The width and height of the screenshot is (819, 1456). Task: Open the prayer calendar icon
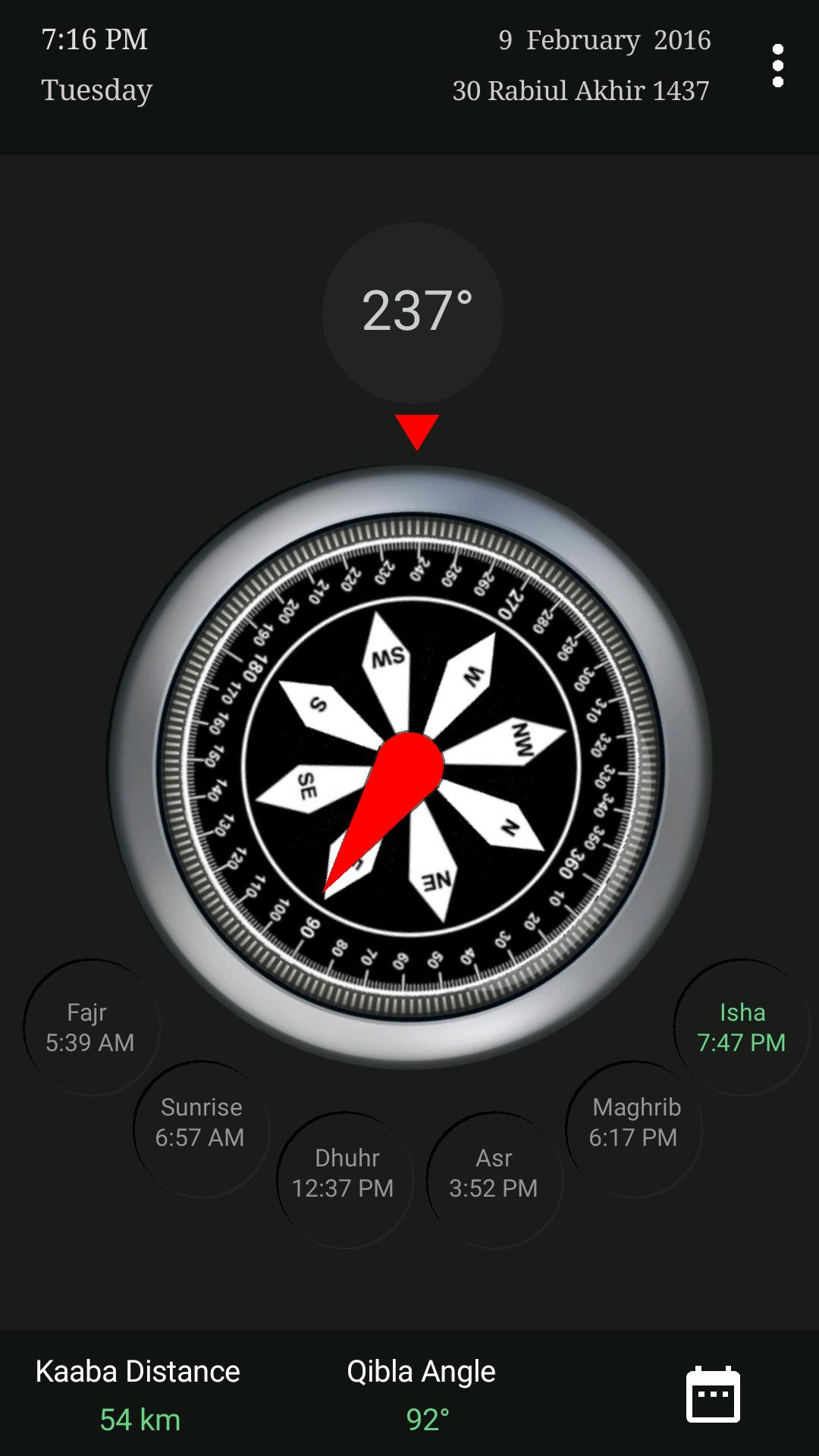point(713,1395)
